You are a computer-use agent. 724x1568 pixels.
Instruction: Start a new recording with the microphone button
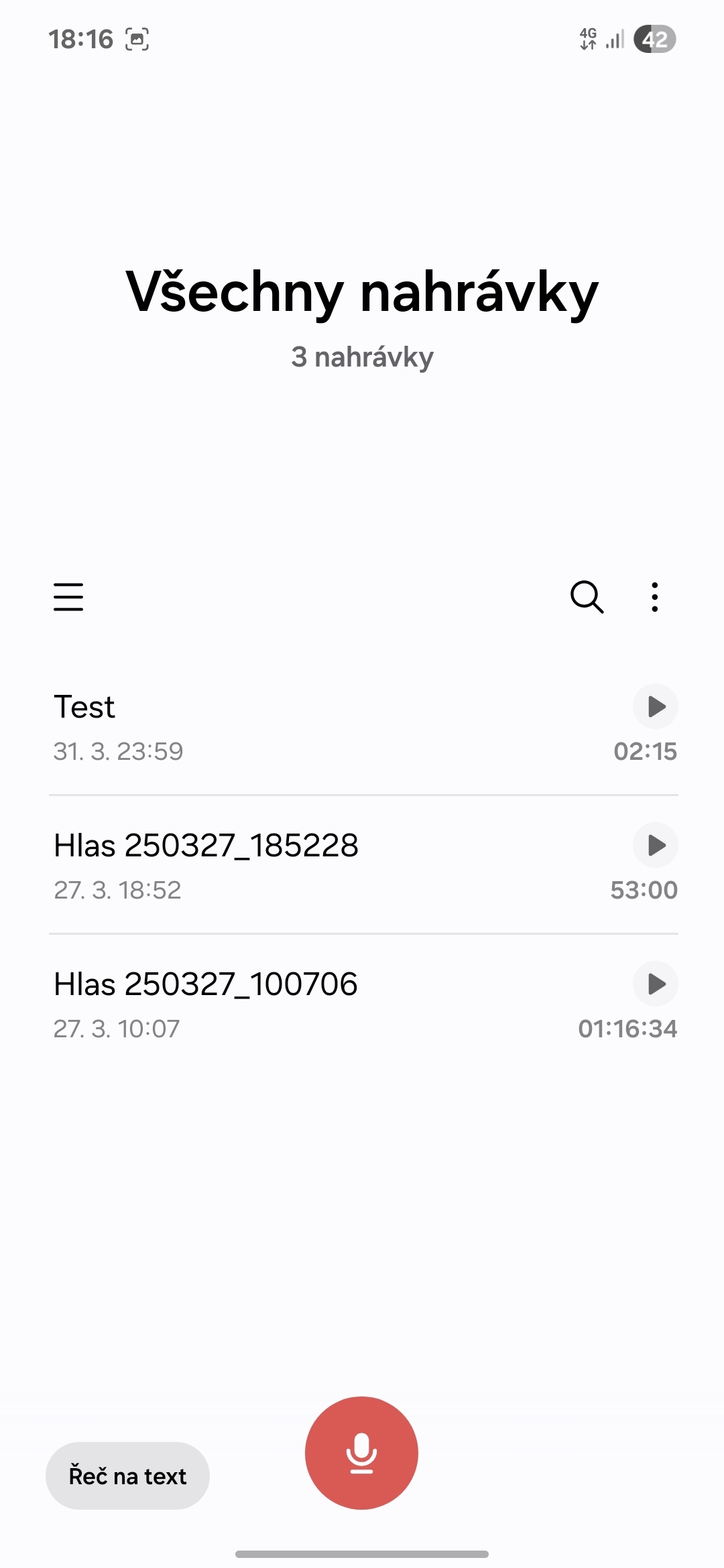[x=361, y=1453]
